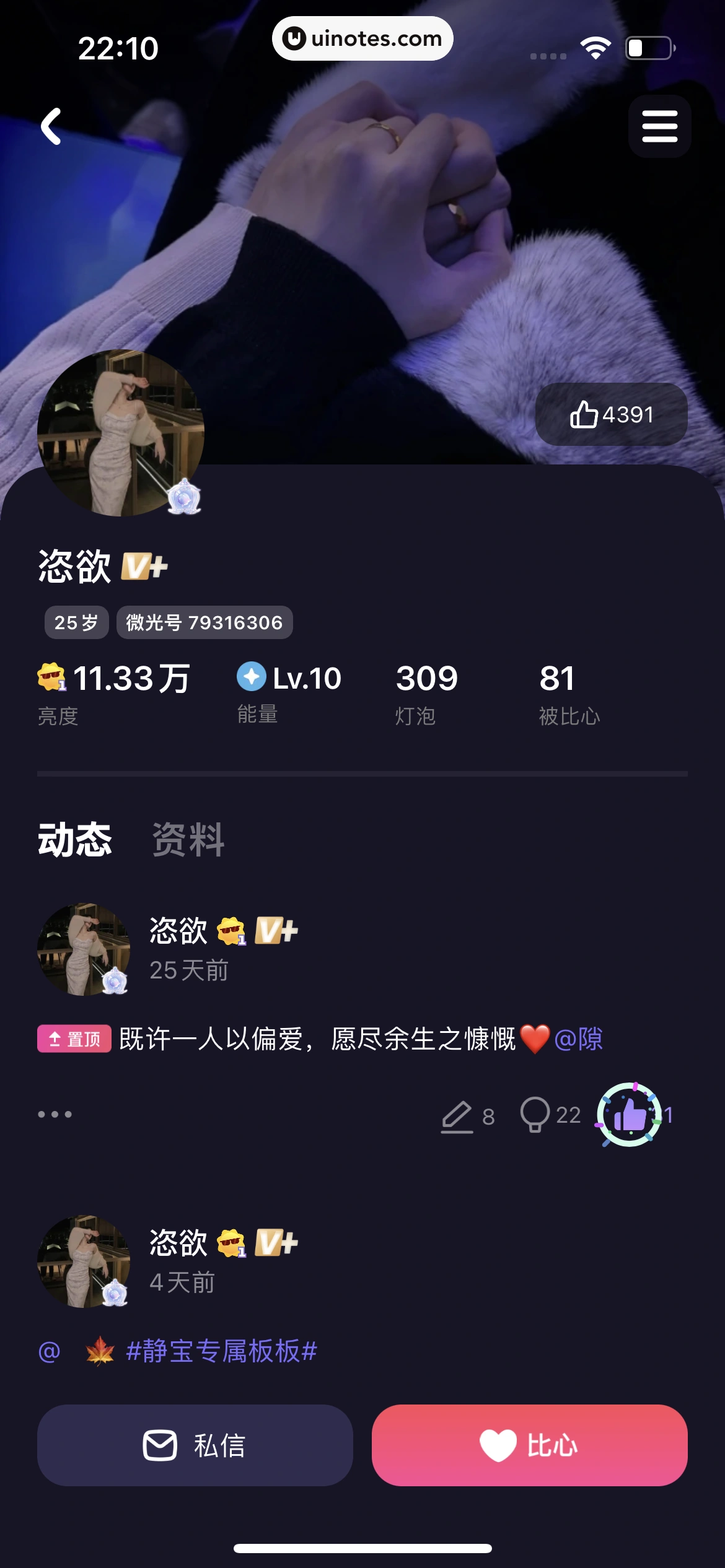Open more options on the pinned post
Screen dimensions: 725x1568
click(x=55, y=1115)
